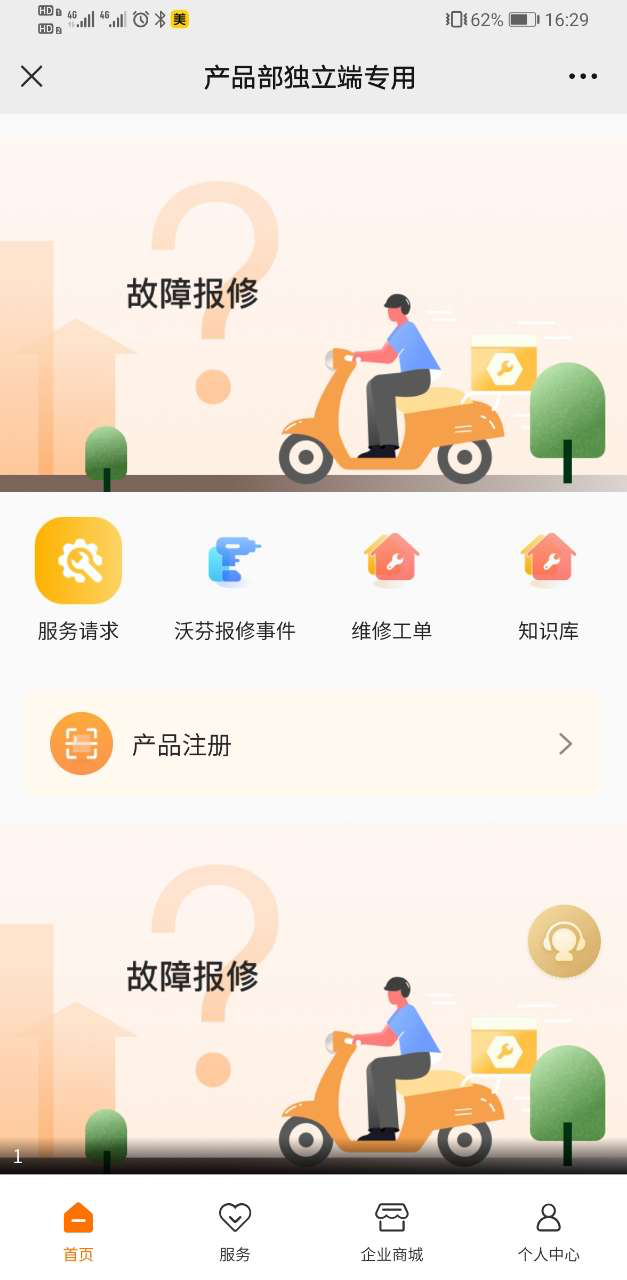627x1280 pixels.
Task: Switch to the 个人中心 tab
Action: pyautogui.click(x=548, y=1232)
